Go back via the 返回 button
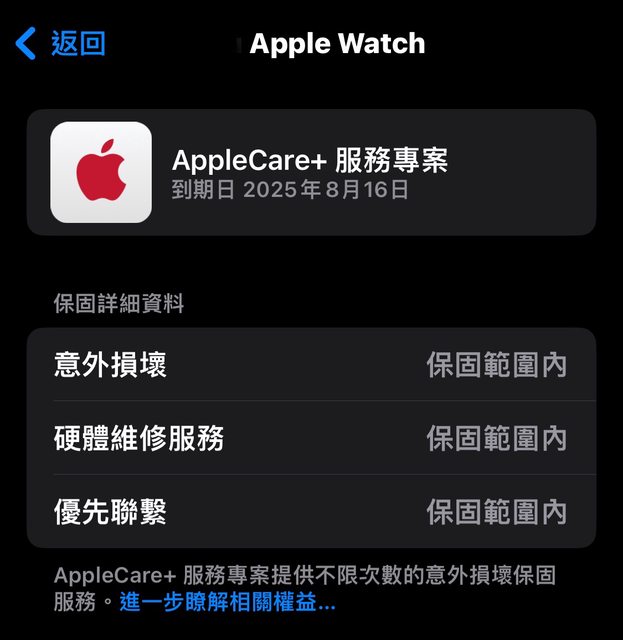Screen dimensions: 623x640 coord(62,43)
